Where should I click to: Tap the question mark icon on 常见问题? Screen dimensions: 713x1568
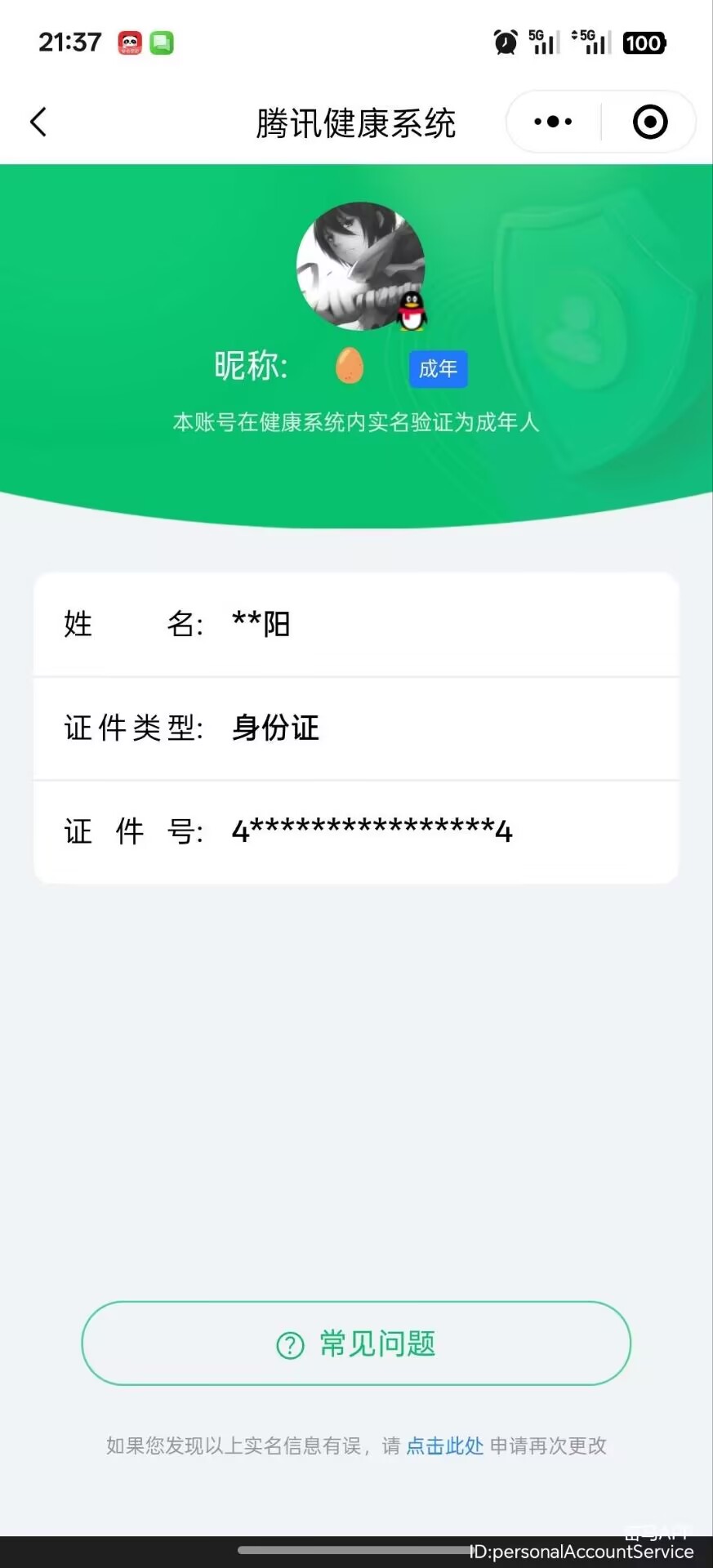(290, 1343)
